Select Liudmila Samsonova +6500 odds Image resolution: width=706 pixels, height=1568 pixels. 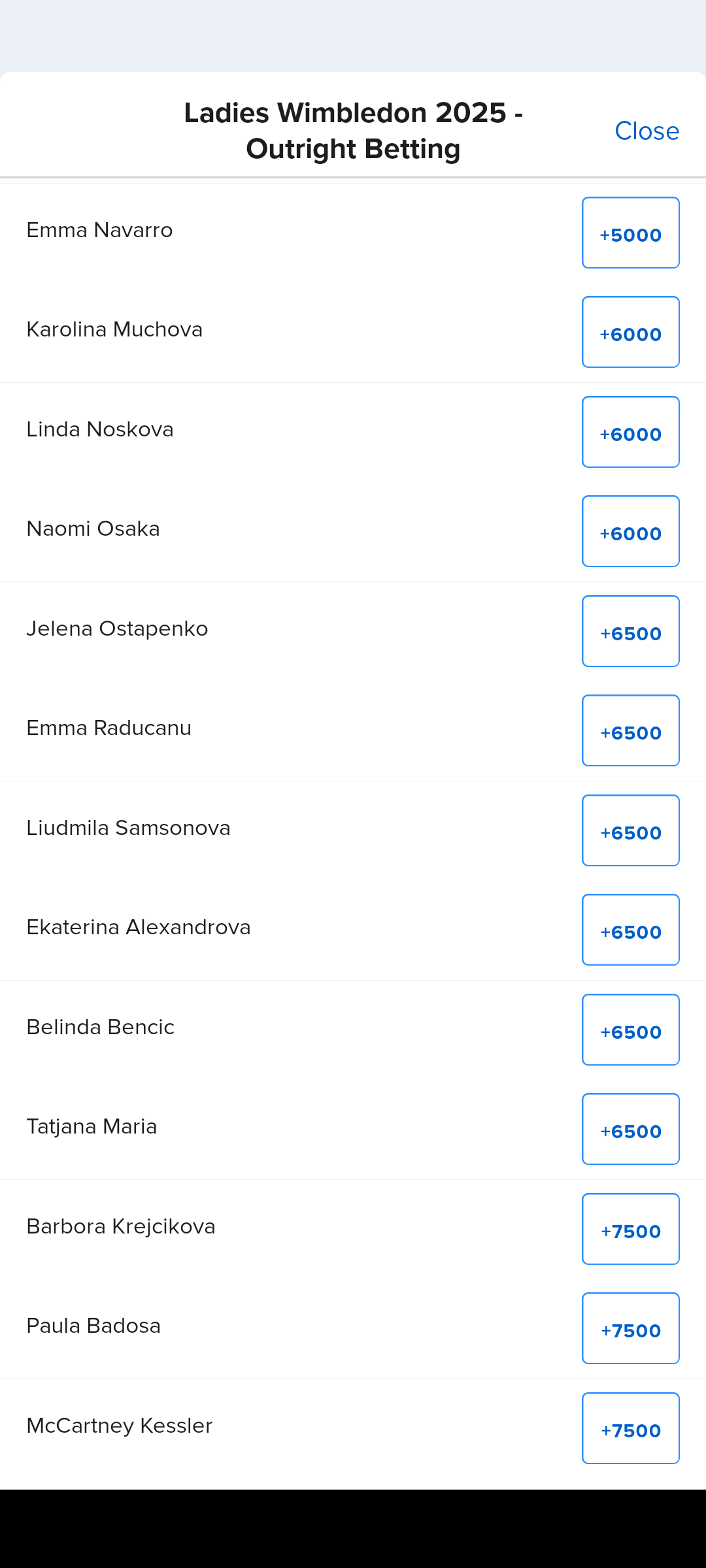[631, 831]
